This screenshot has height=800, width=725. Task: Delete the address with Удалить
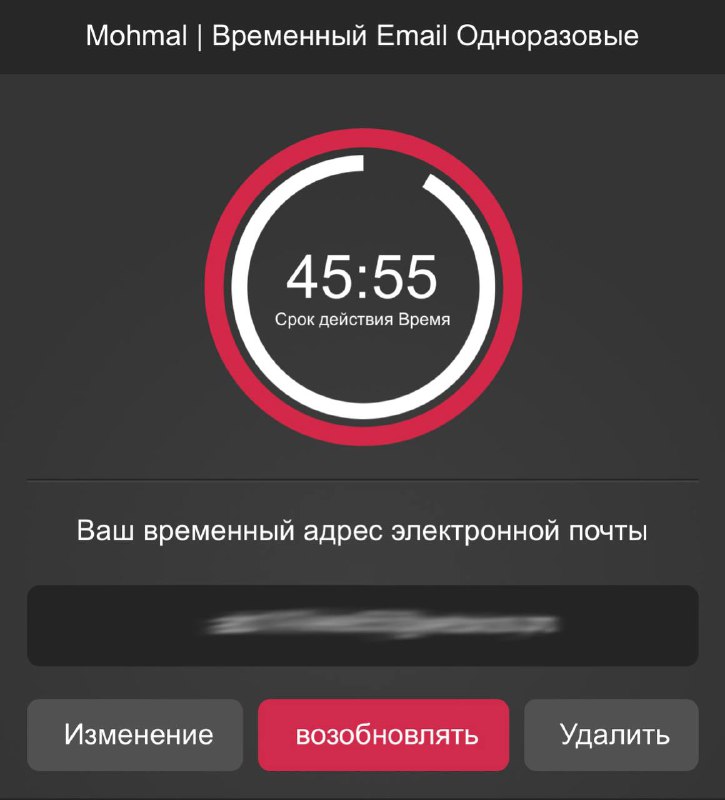(x=611, y=735)
